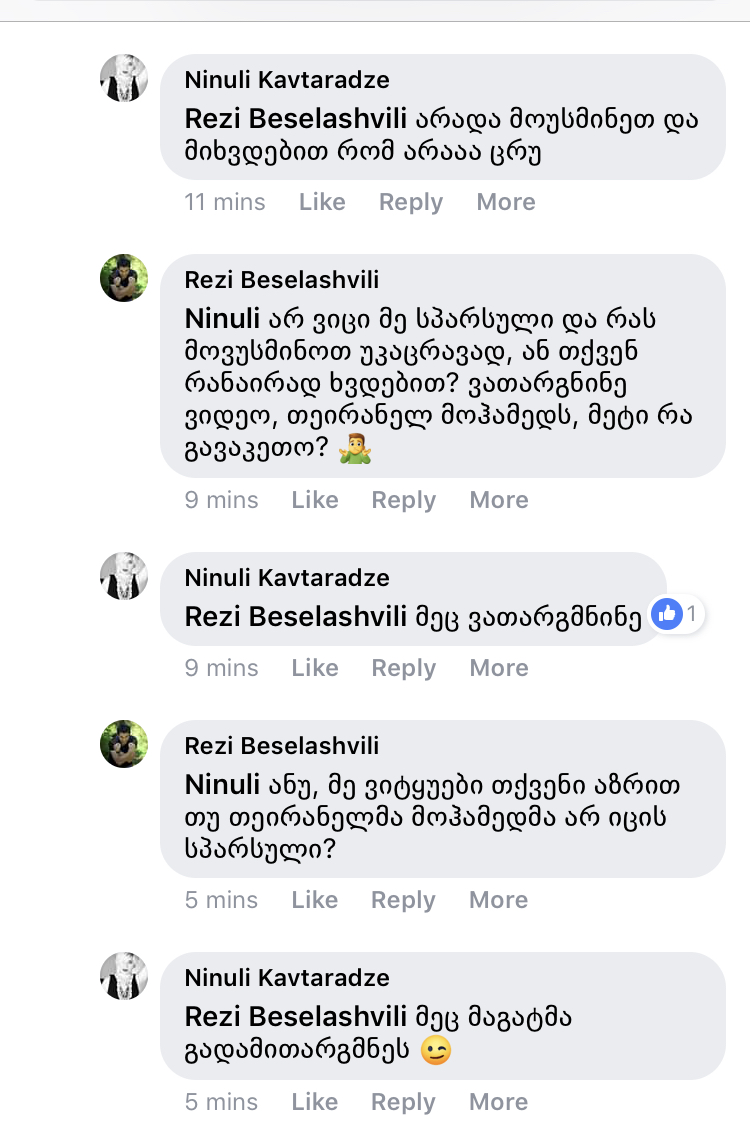Like Rezi's comment starting with ანუ

pos(314,900)
